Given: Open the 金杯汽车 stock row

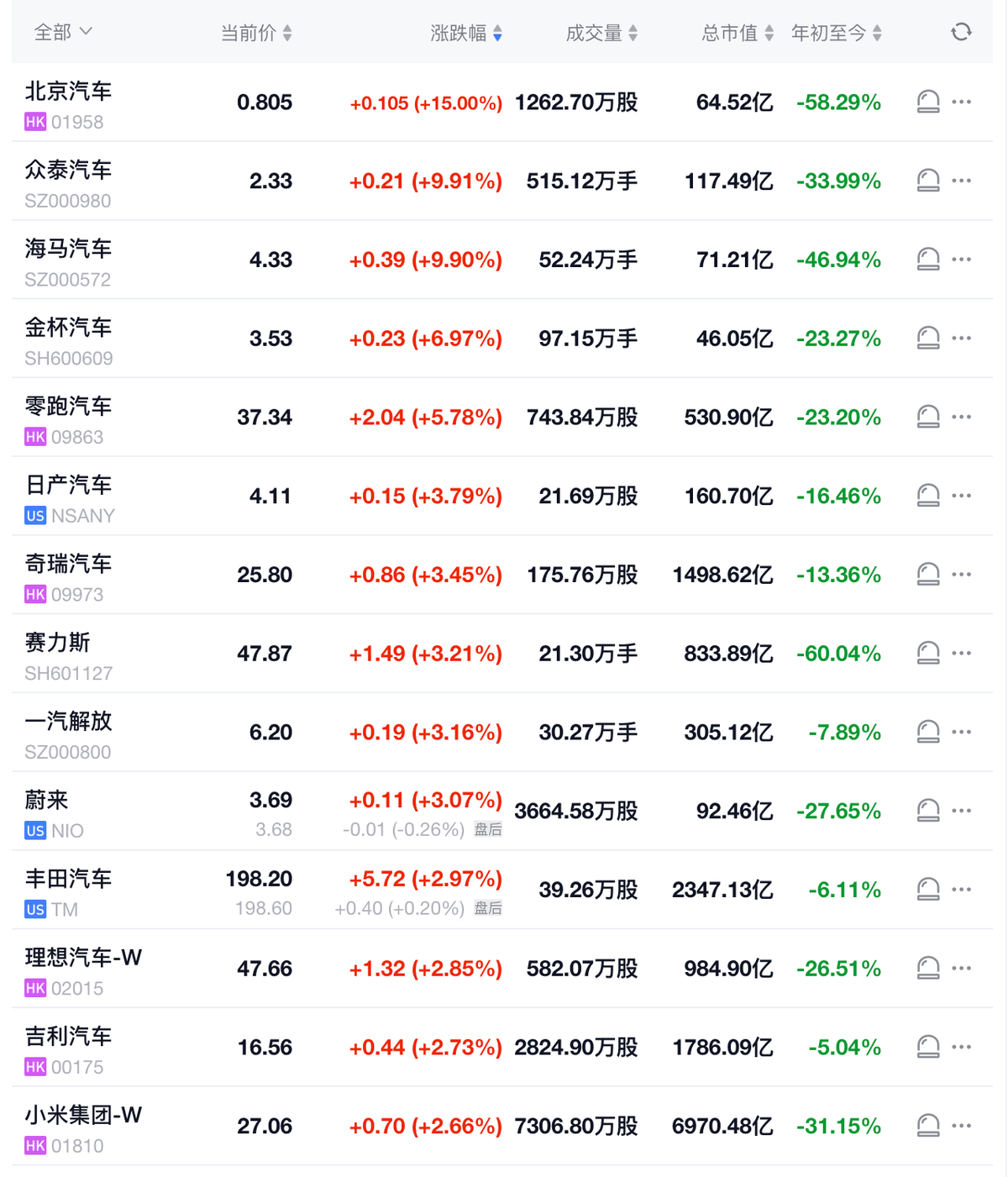Looking at the screenshot, I should pyautogui.click(x=502, y=339).
